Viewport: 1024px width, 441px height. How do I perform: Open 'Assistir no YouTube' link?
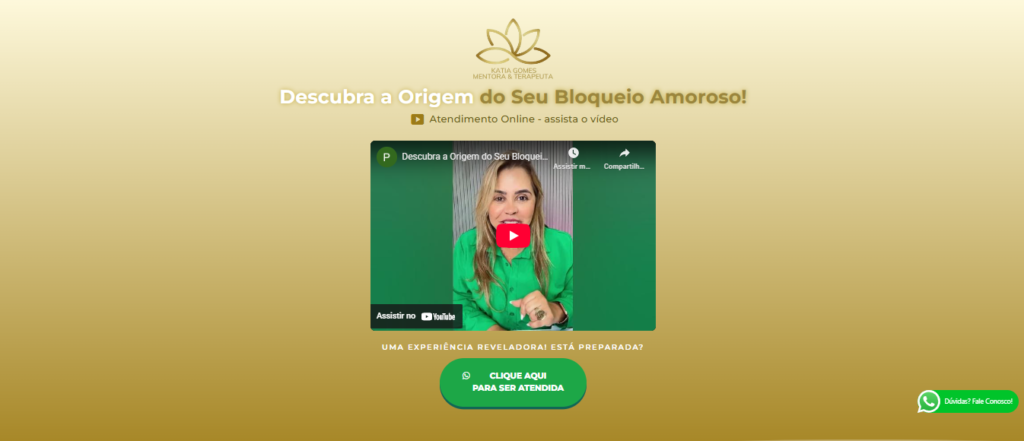tap(416, 316)
